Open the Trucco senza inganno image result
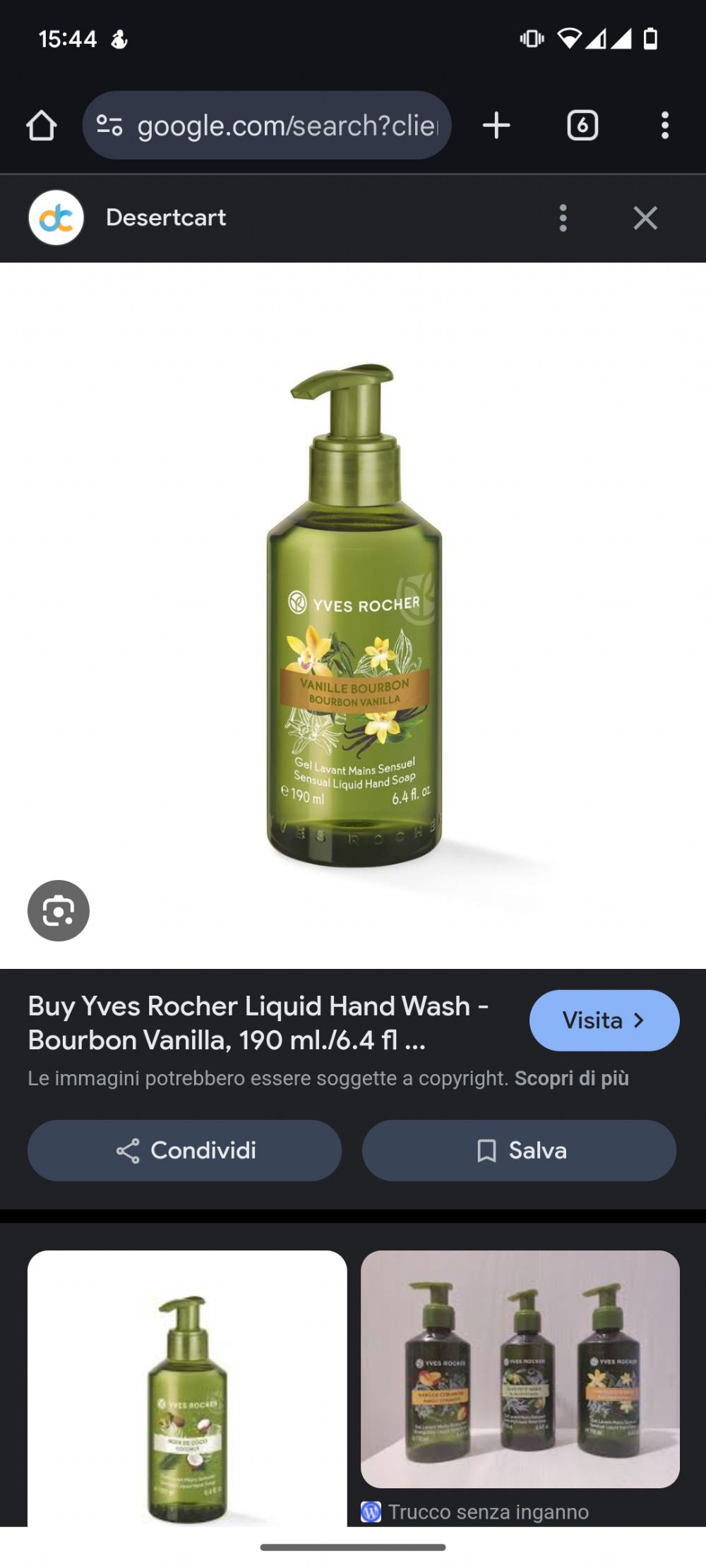The height and width of the screenshot is (1568, 706). coord(520,1369)
